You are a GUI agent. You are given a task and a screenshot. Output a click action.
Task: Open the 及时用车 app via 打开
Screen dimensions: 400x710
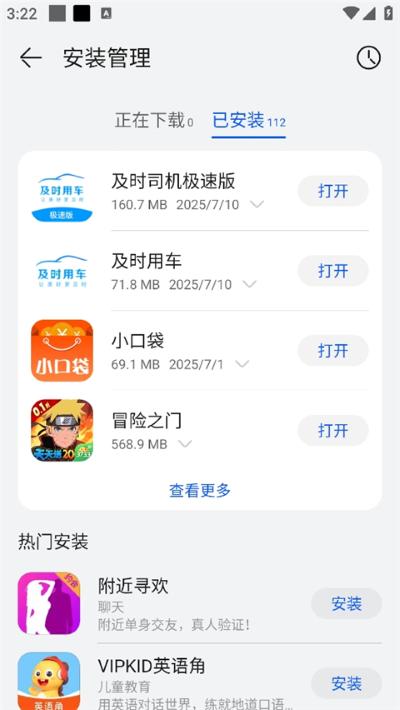333,271
